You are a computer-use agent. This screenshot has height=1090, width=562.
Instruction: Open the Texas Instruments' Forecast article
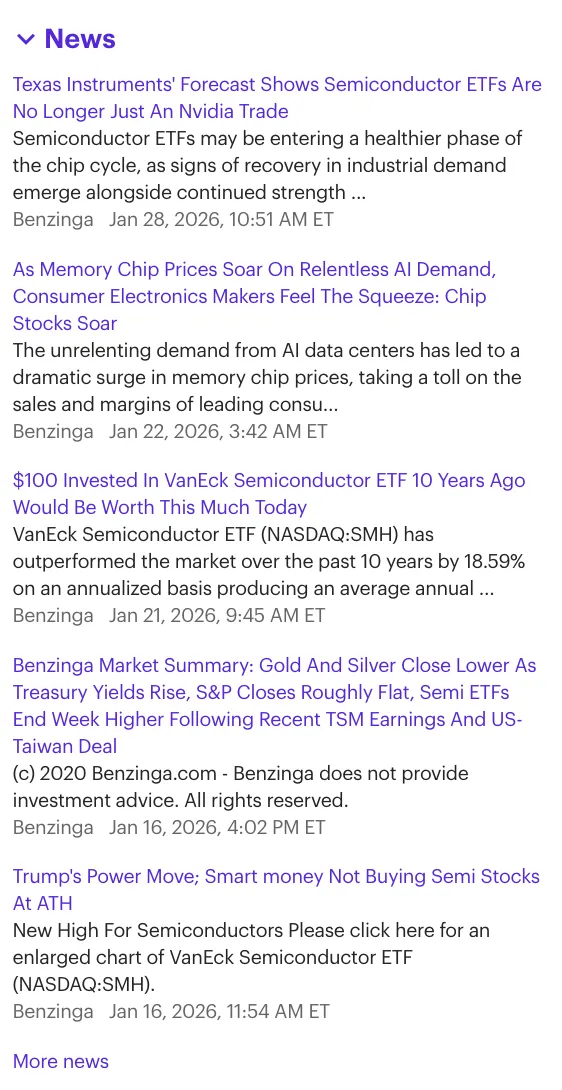pos(277,98)
